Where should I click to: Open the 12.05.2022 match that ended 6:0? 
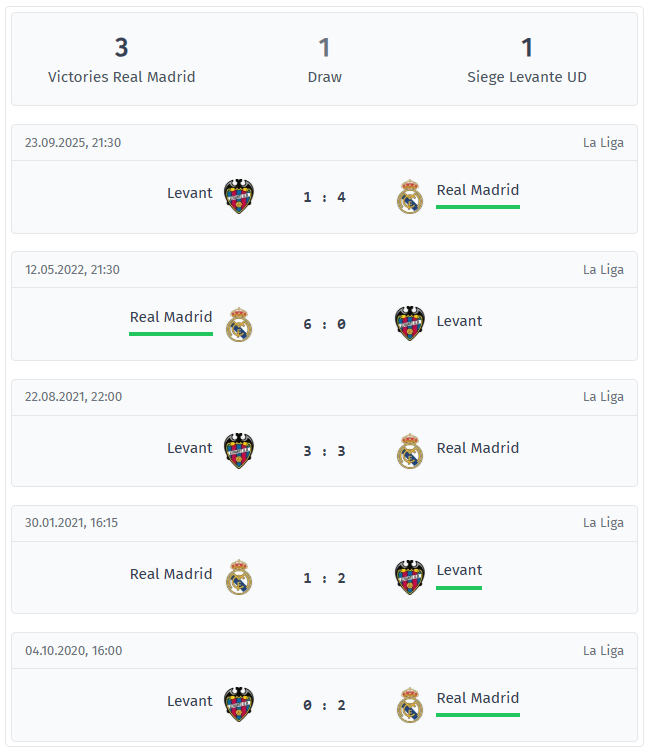coord(324,324)
